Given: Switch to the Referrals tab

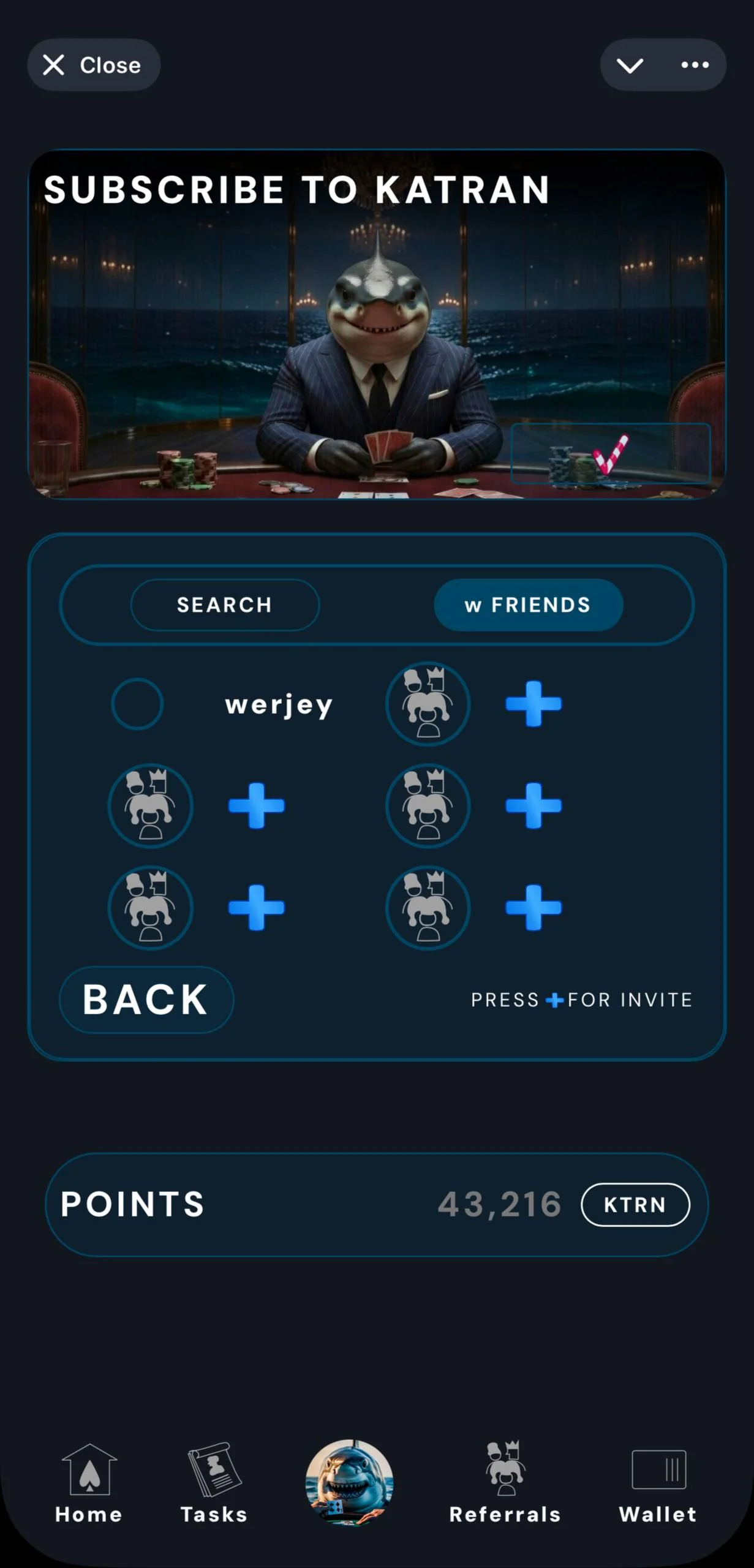Looking at the screenshot, I should tap(505, 1482).
